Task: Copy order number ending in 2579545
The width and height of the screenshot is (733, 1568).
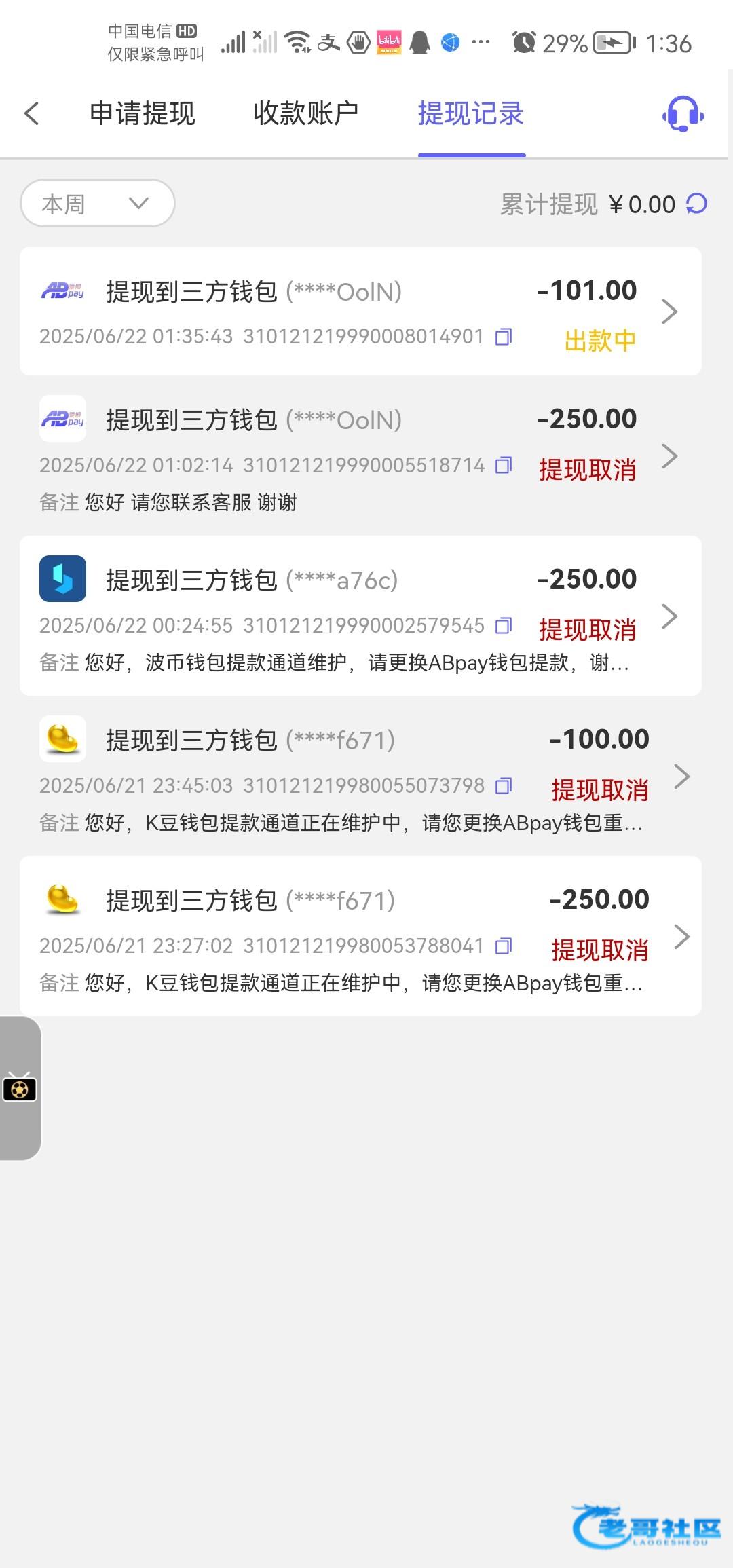Action: (504, 626)
